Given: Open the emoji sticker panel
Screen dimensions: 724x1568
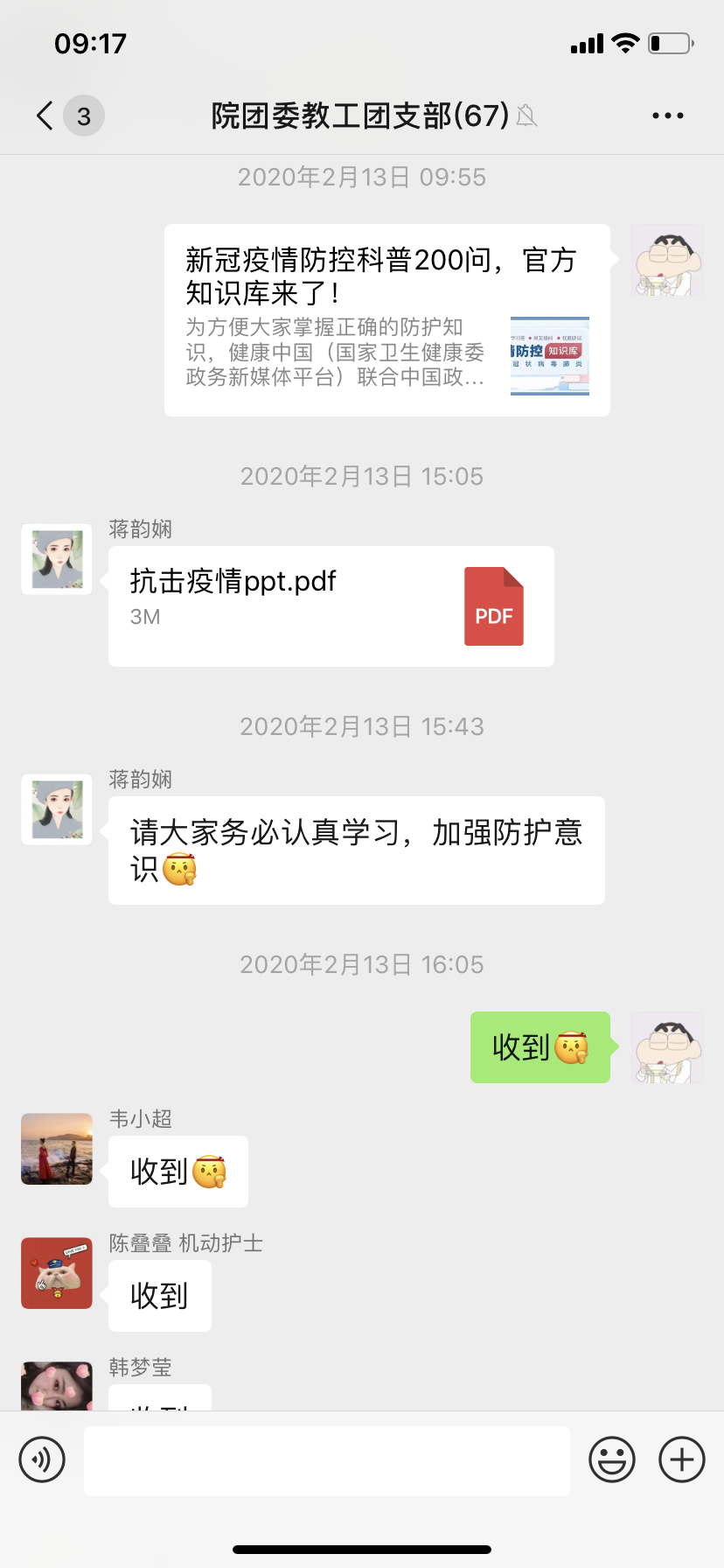Looking at the screenshot, I should click(611, 1459).
